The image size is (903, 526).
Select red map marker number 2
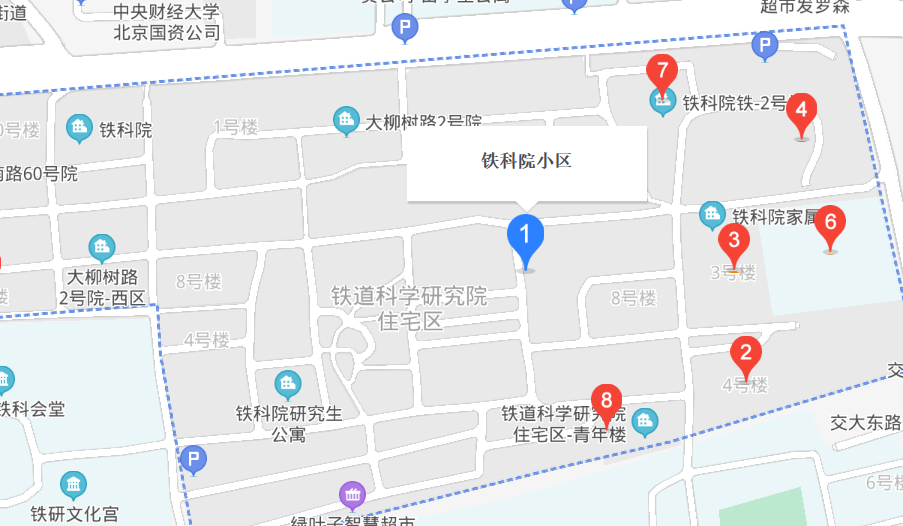(x=745, y=354)
